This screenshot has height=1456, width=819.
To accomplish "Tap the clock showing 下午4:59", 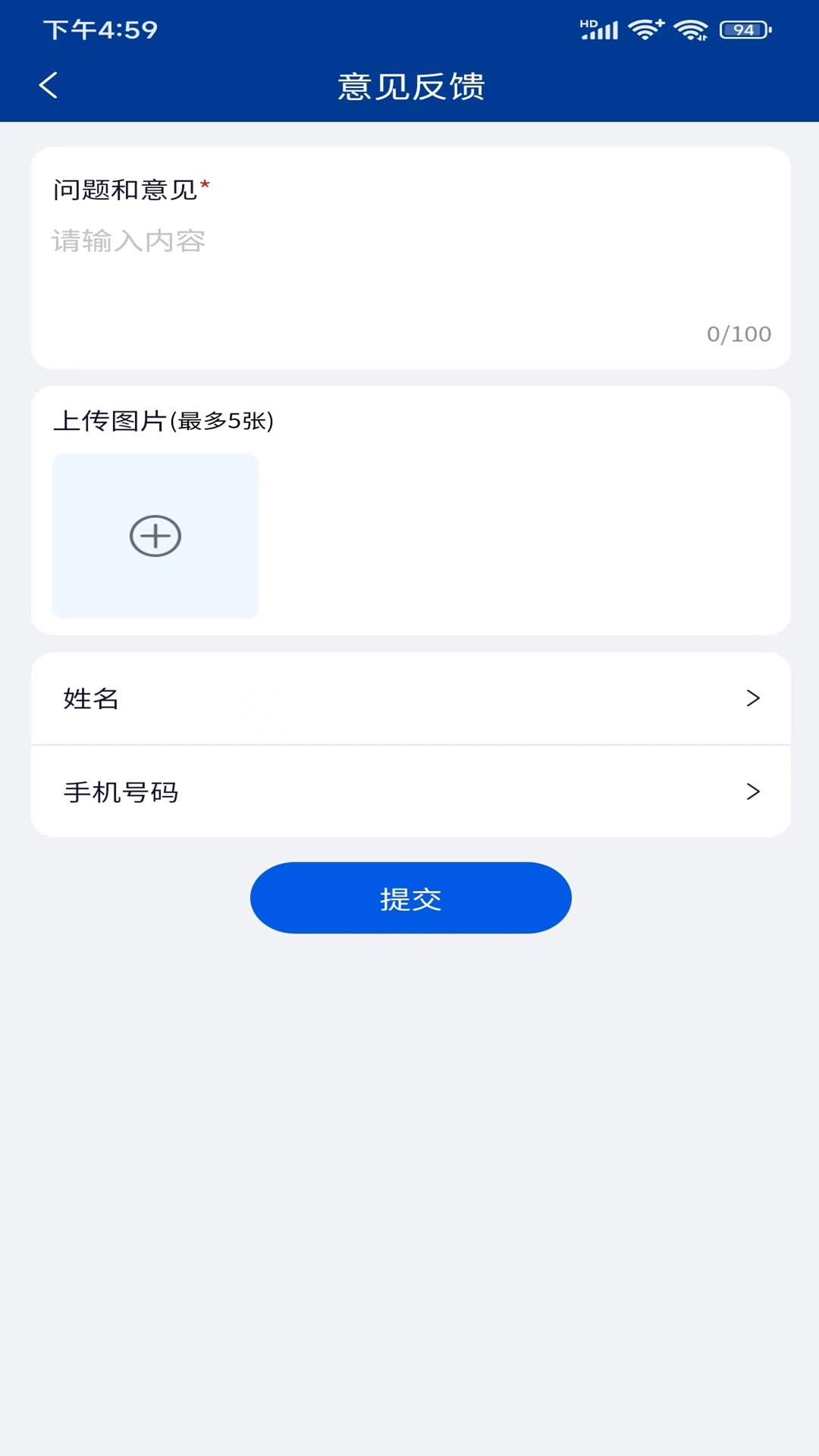I will pyautogui.click(x=101, y=30).
